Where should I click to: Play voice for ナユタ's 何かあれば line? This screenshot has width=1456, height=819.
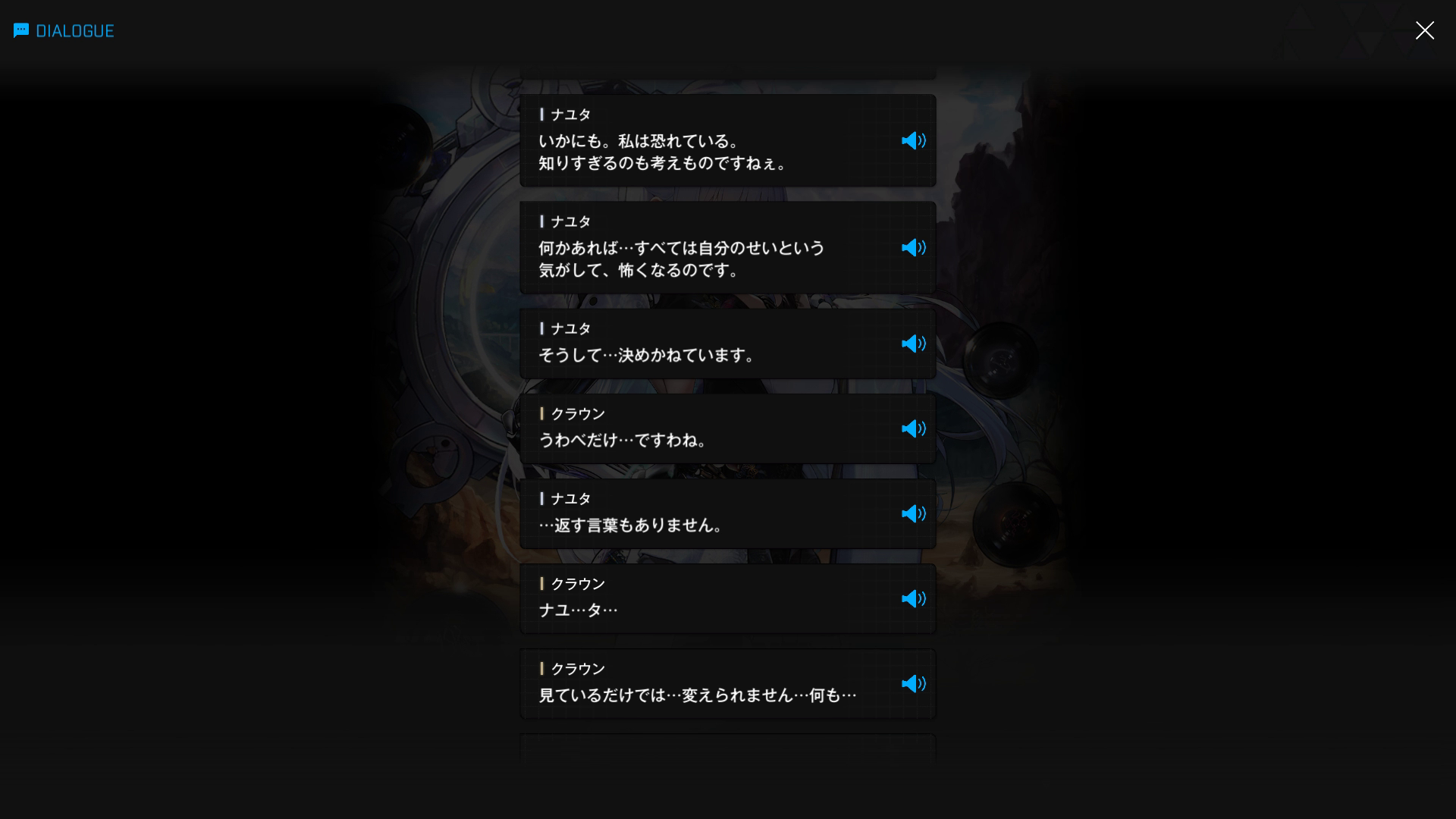click(913, 248)
